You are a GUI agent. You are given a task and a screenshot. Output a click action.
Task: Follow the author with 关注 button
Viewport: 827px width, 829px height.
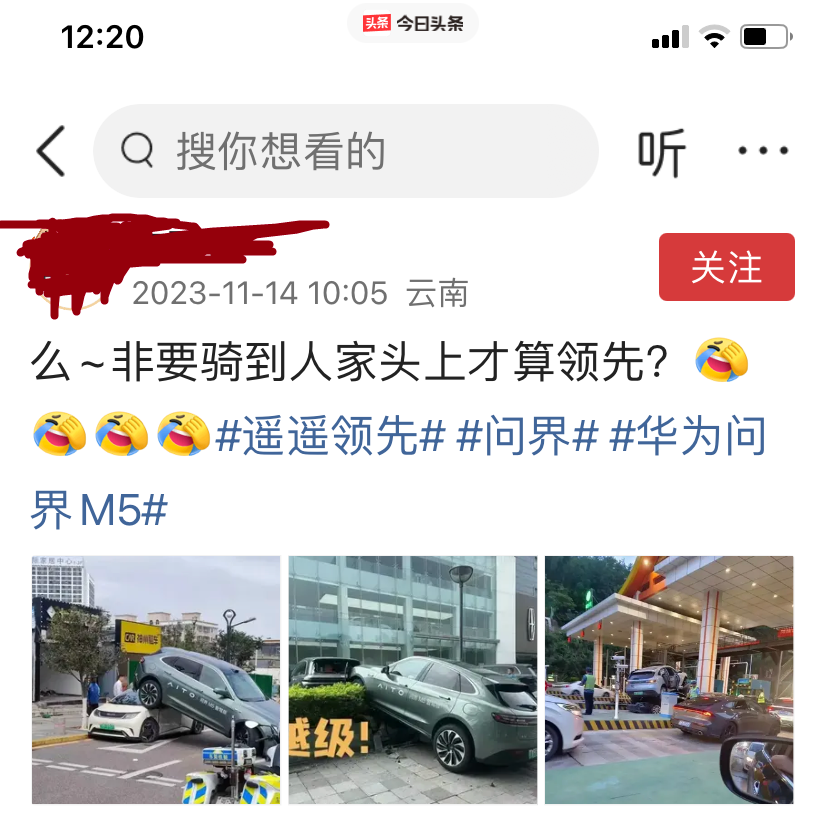click(x=726, y=267)
